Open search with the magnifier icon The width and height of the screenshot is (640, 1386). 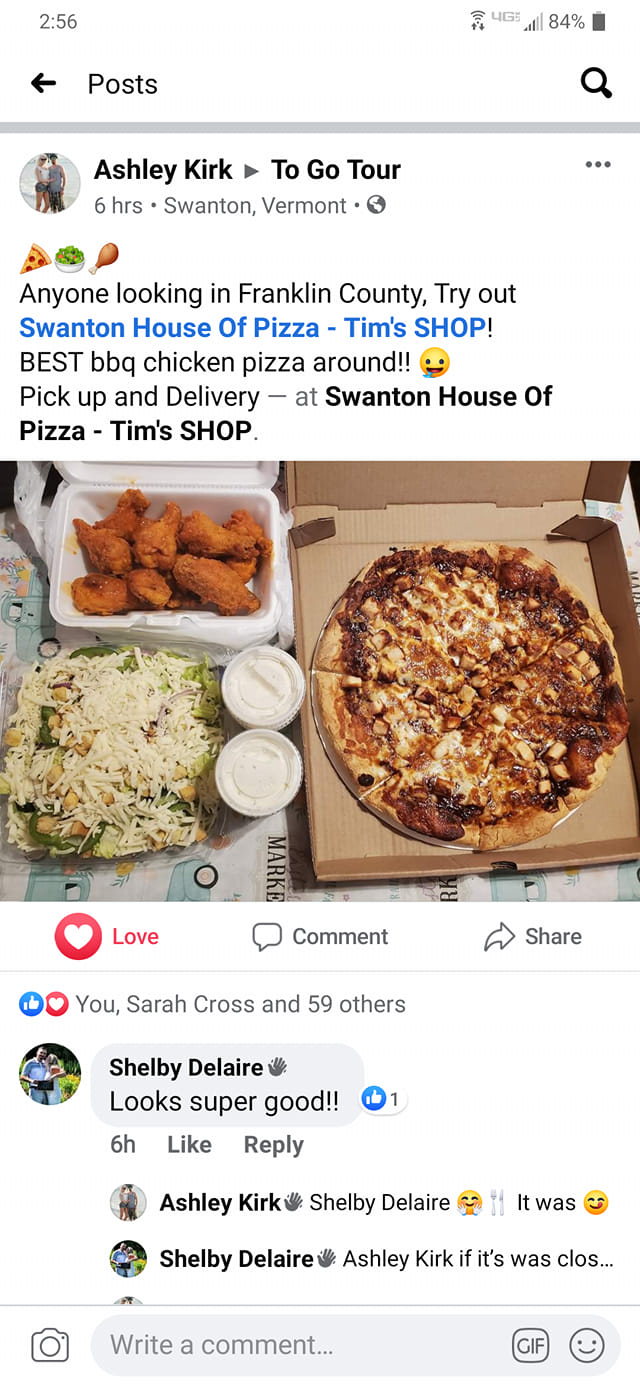pyautogui.click(x=596, y=84)
